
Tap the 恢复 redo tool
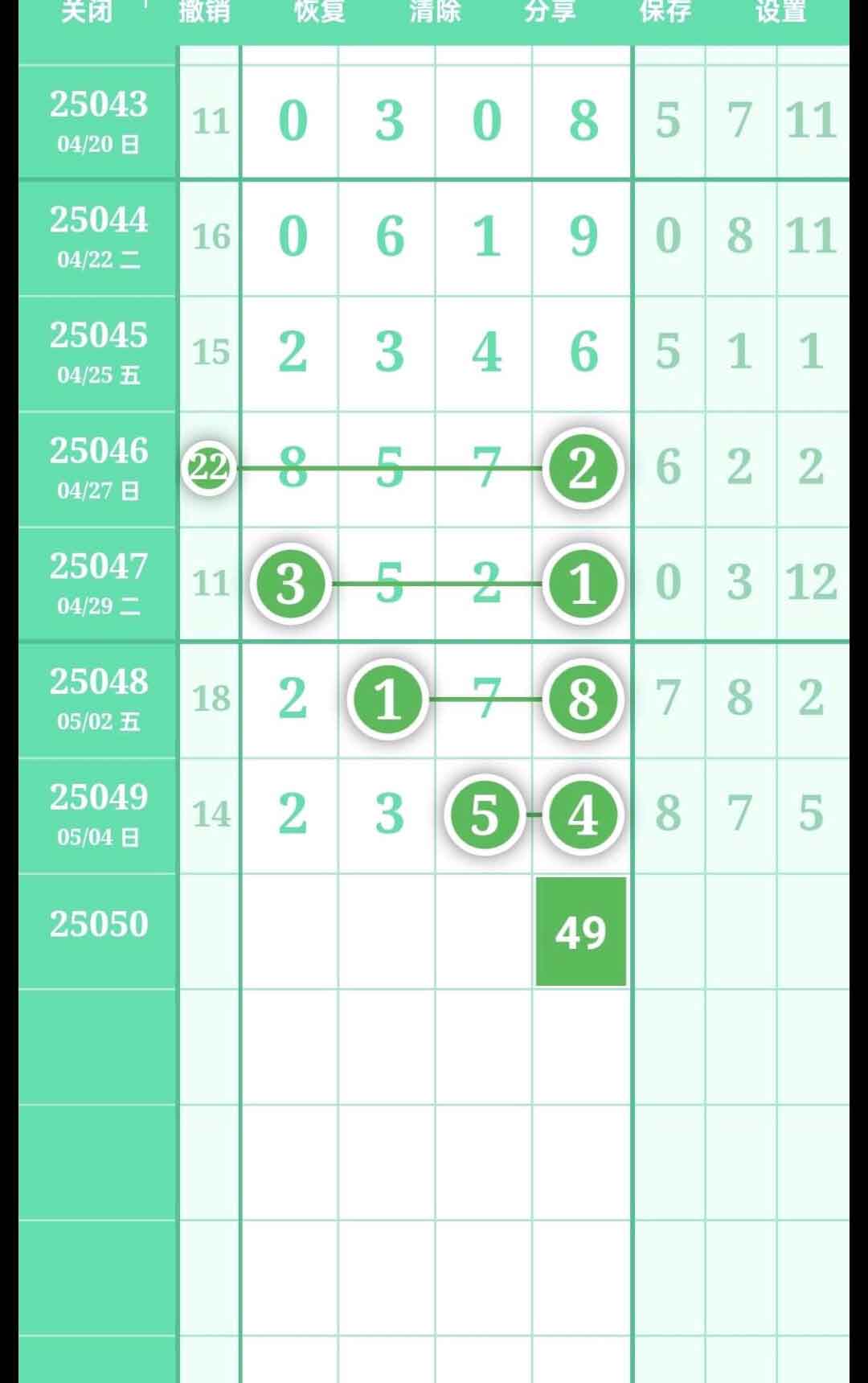coord(319,13)
